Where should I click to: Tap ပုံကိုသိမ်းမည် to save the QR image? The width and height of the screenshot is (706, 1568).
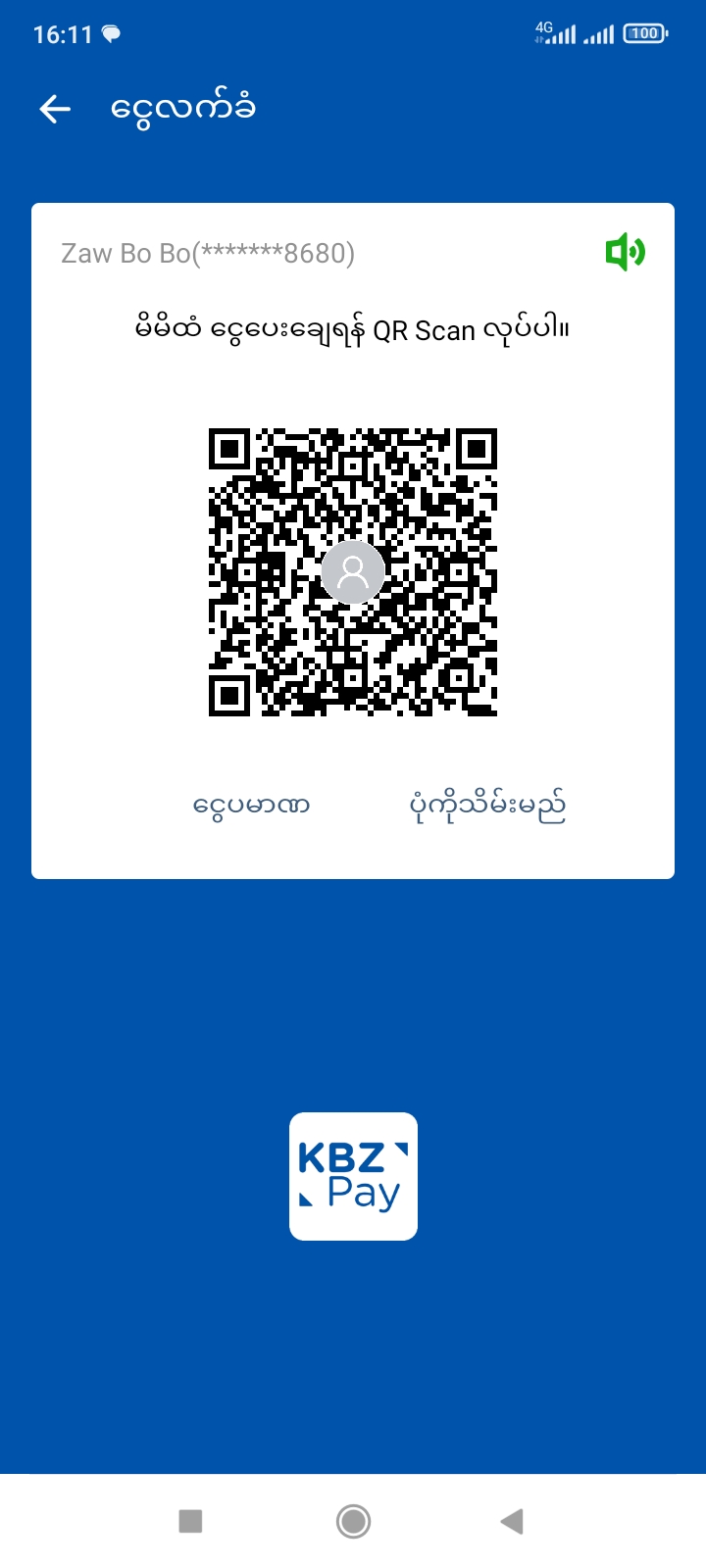(486, 807)
